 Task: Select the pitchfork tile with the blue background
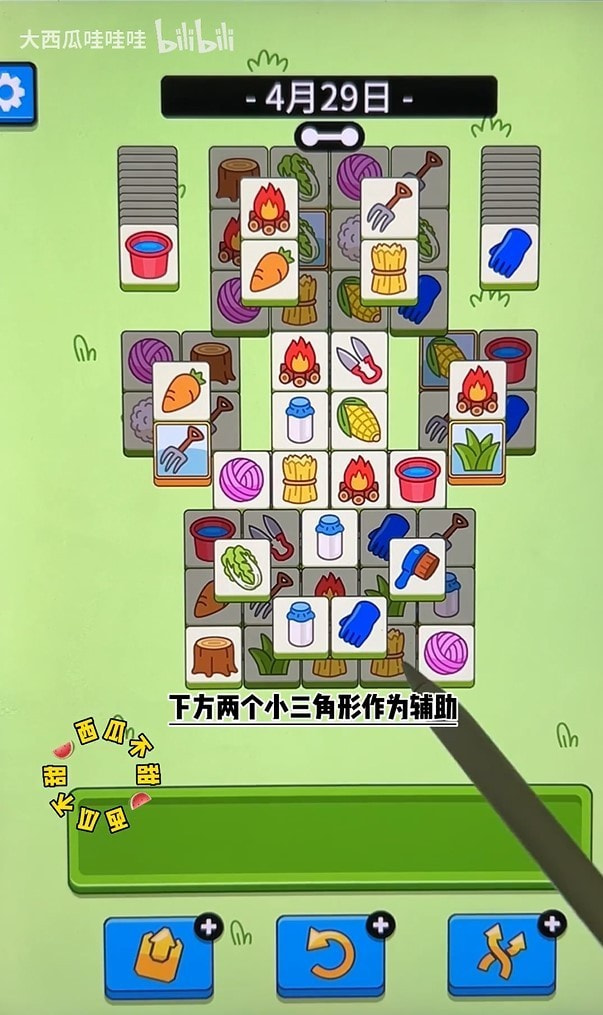pyautogui.click(x=183, y=451)
